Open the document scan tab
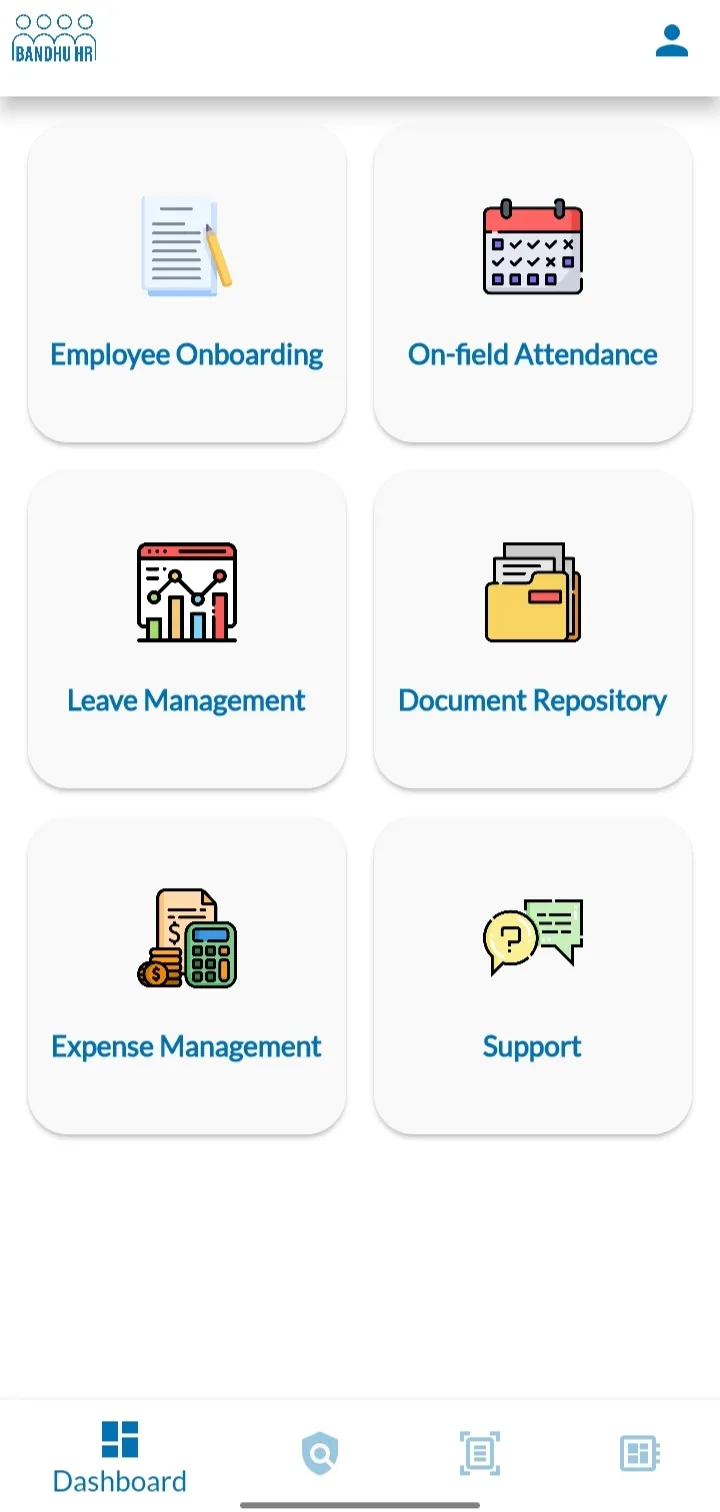 pyautogui.click(x=480, y=1453)
